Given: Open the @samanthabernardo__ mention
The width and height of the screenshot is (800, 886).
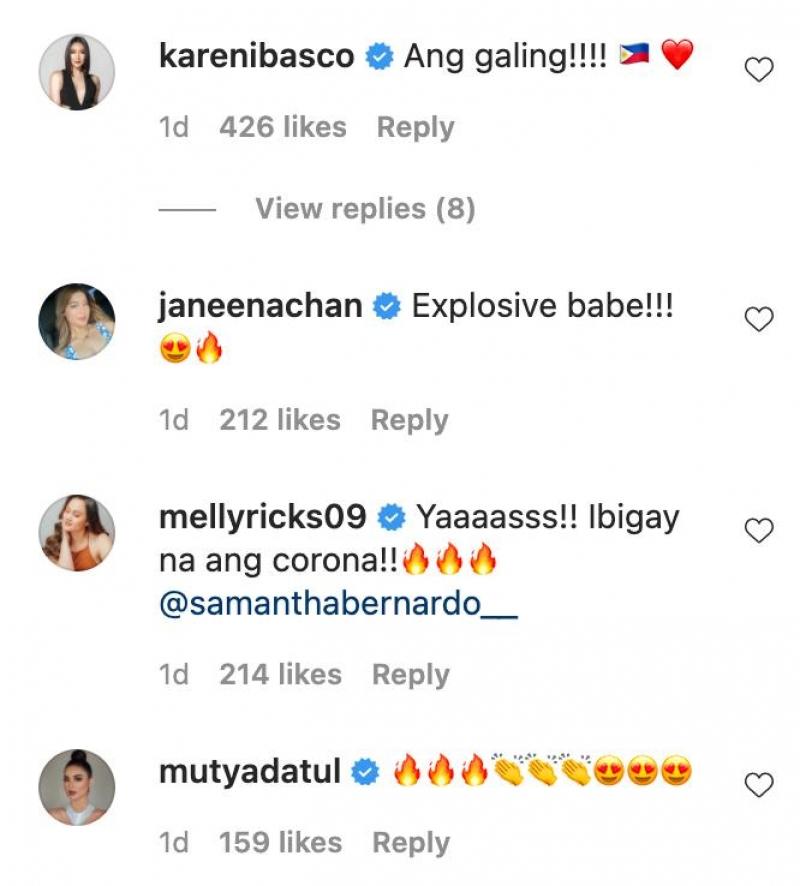Looking at the screenshot, I should coord(338,606).
